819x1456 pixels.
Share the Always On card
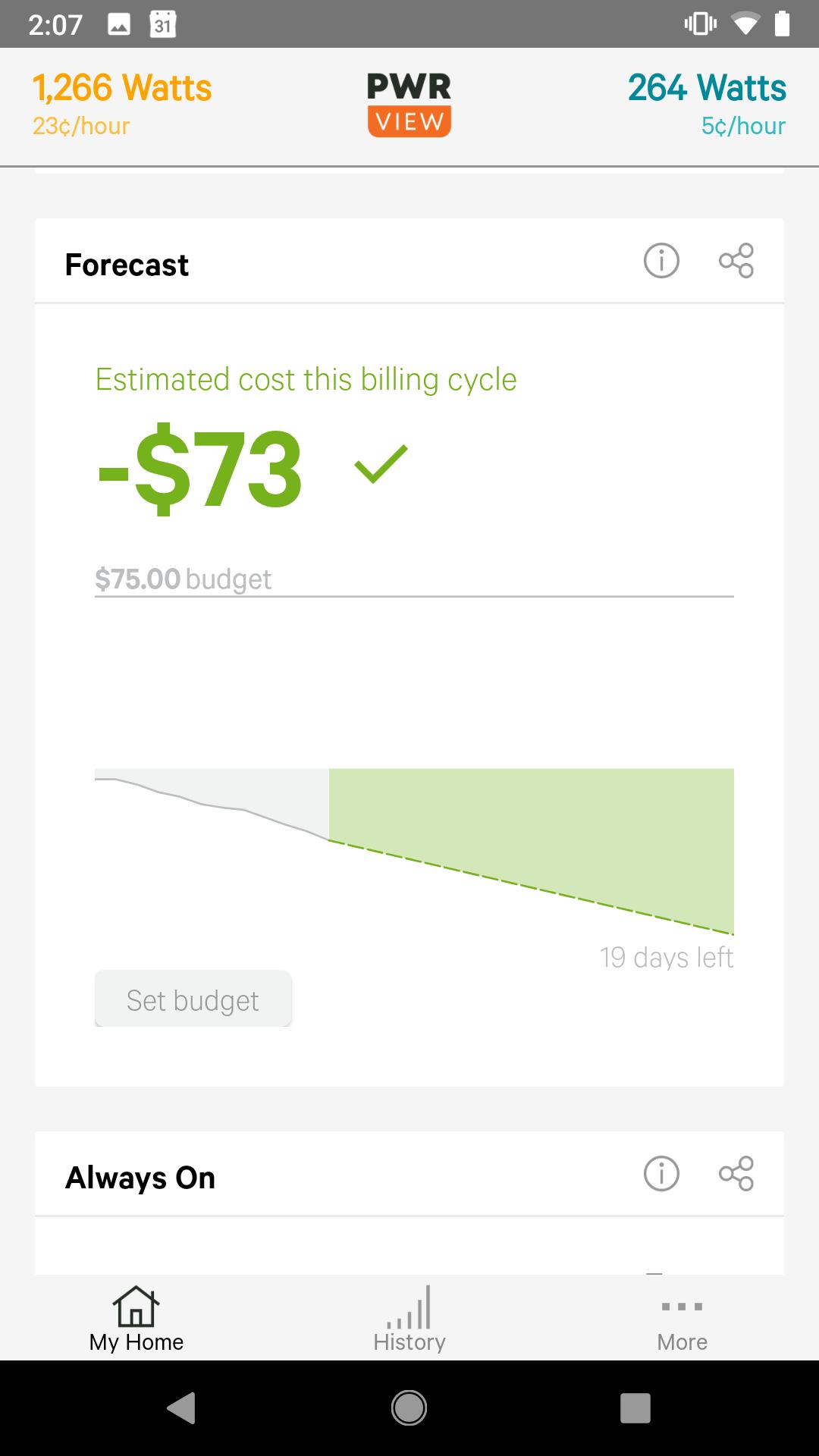(736, 1174)
